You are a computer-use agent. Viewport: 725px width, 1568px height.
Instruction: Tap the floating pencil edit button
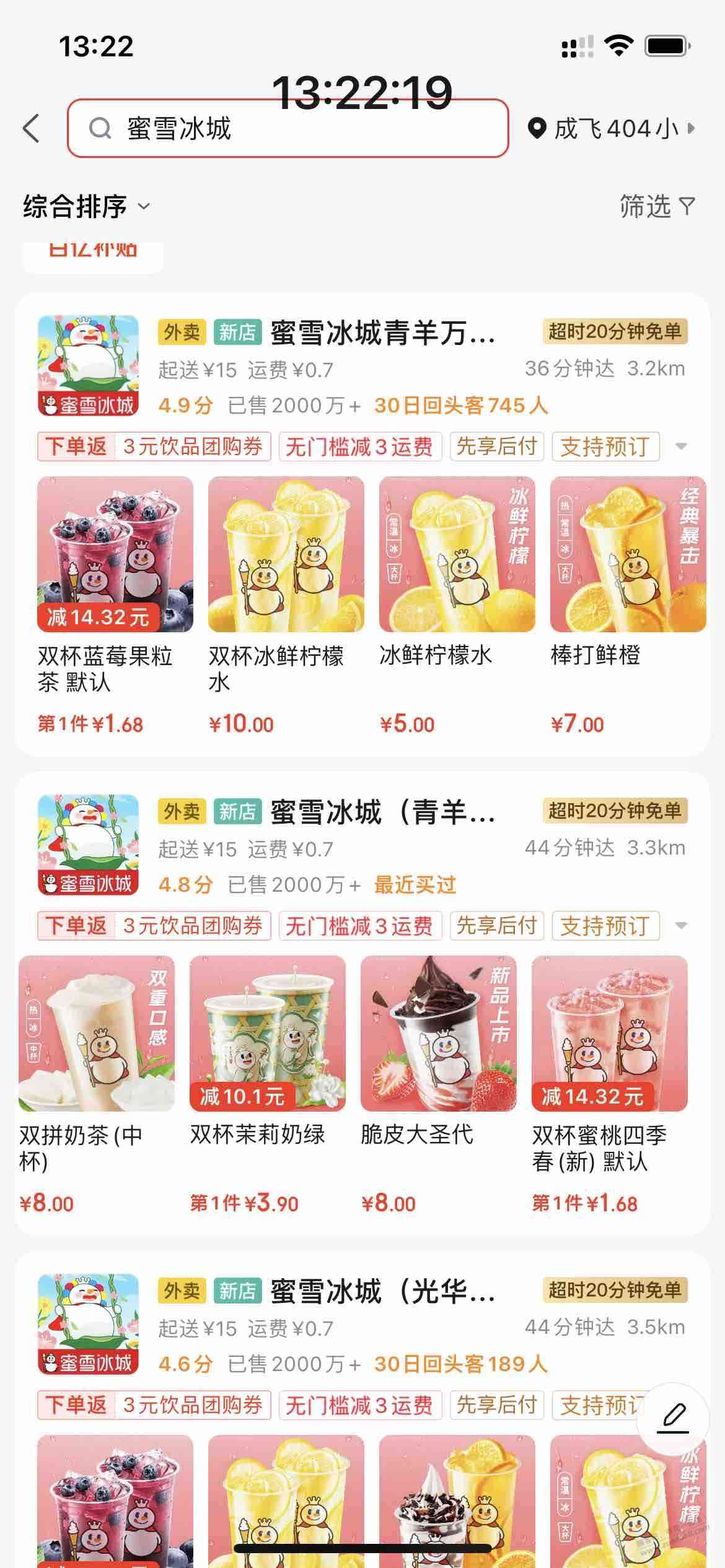pyautogui.click(x=674, y=1418)
